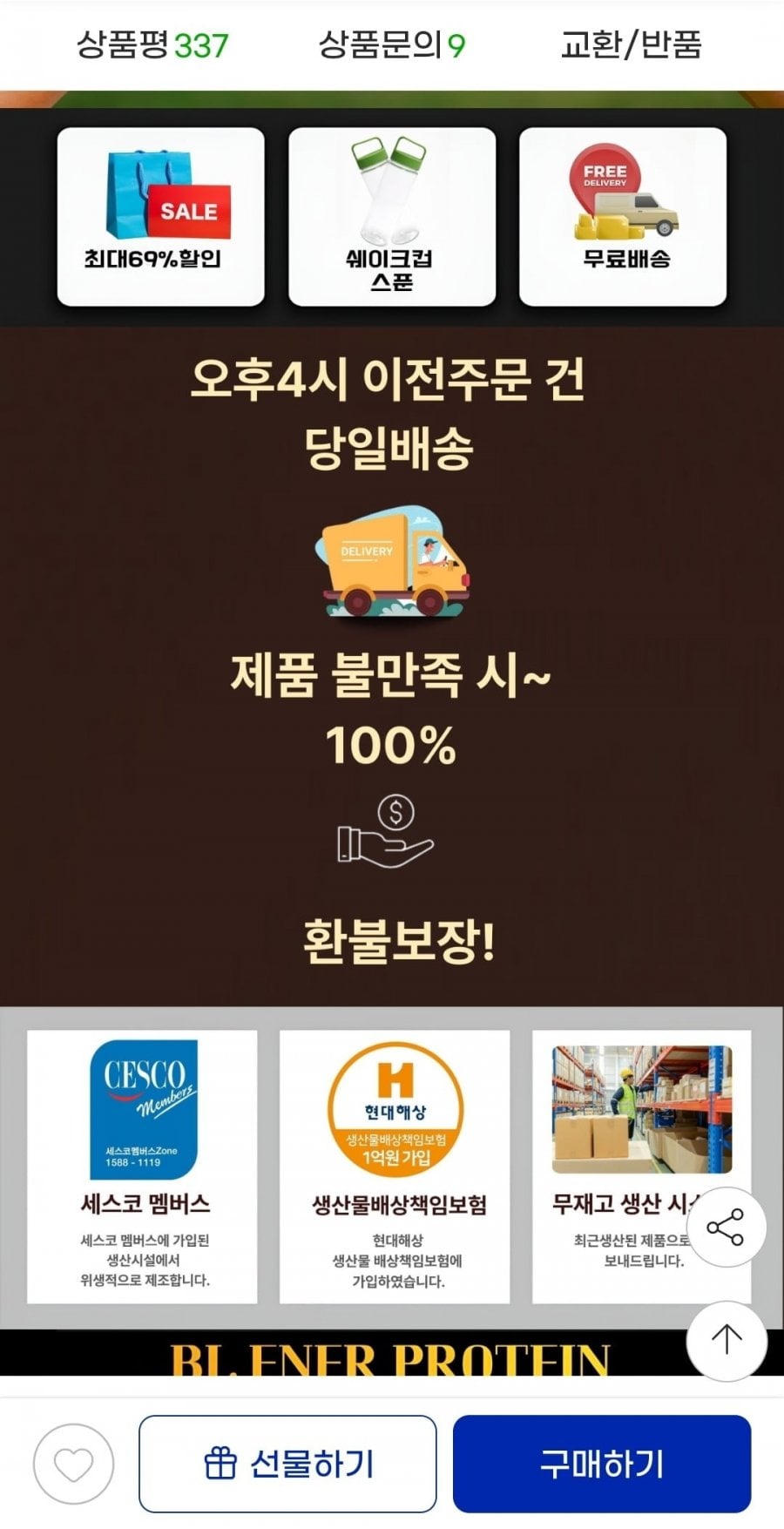This screenshot has height=1529, width=784.
Task: Add product to wishlist with the heart
Action: (73, 1464)
